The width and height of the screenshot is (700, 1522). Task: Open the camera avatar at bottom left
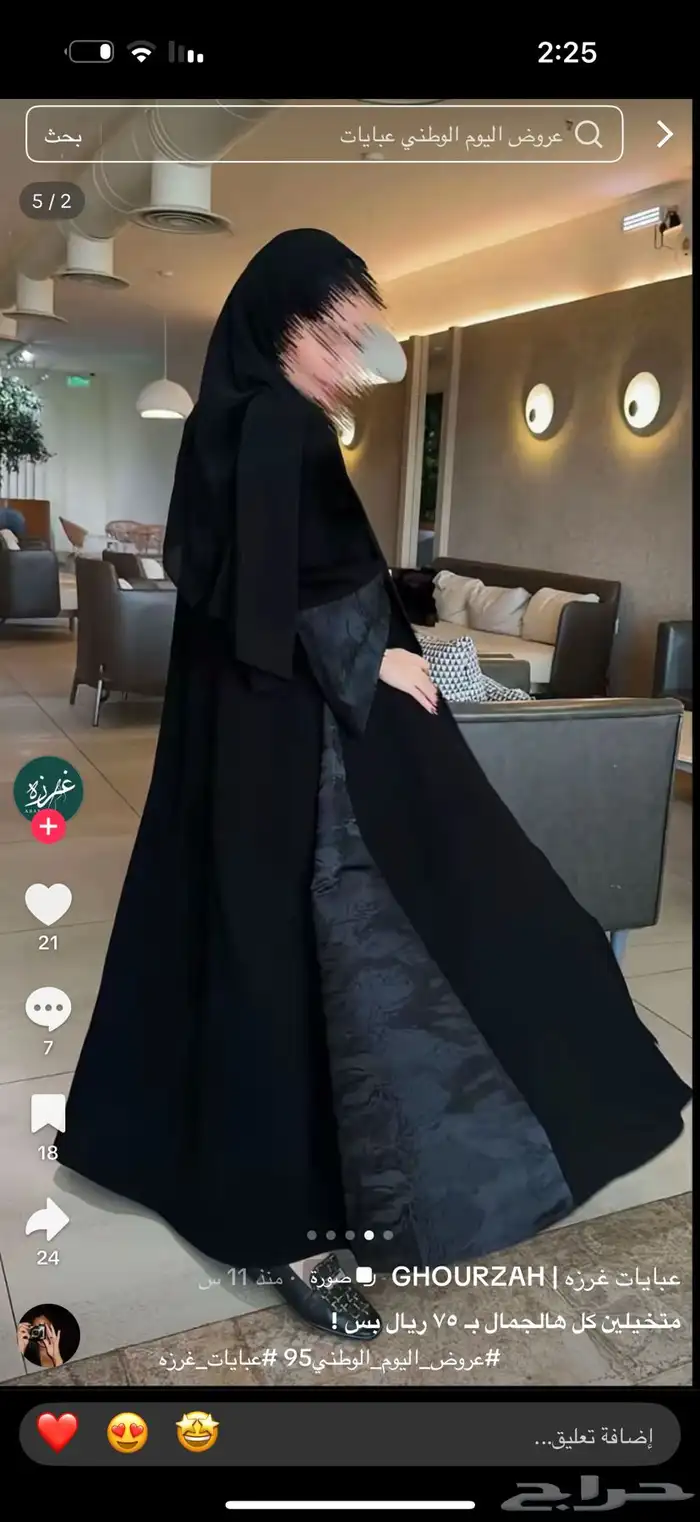point(48,1335)
